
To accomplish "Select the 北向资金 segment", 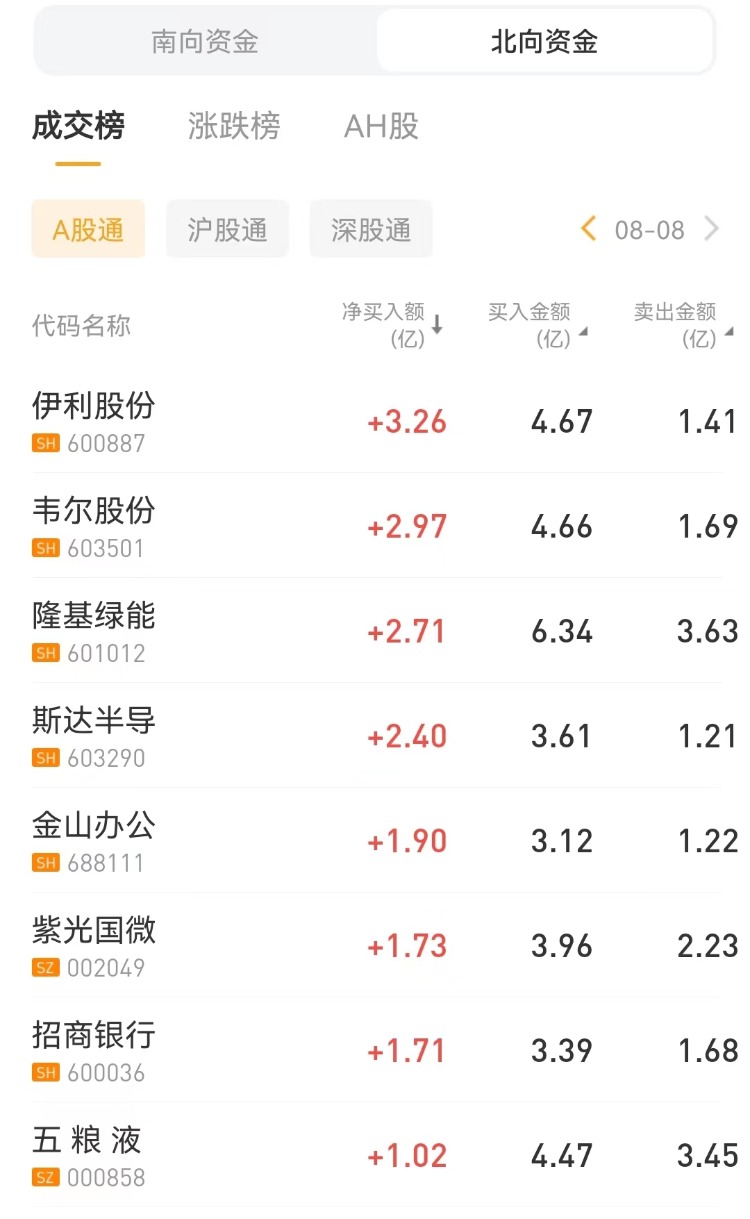I will (544, 42).
